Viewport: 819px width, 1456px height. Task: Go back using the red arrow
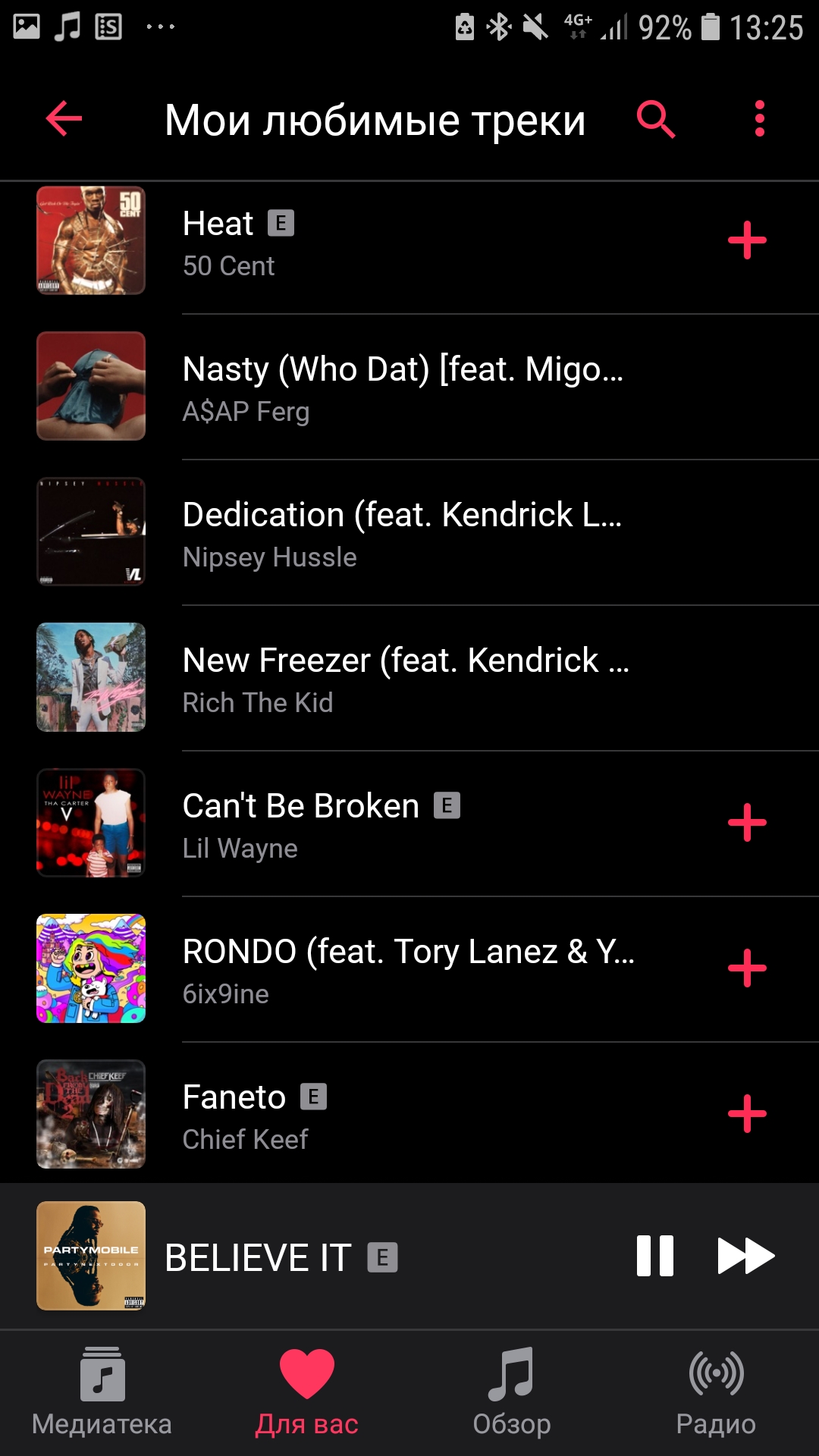[x=64, y=119]
